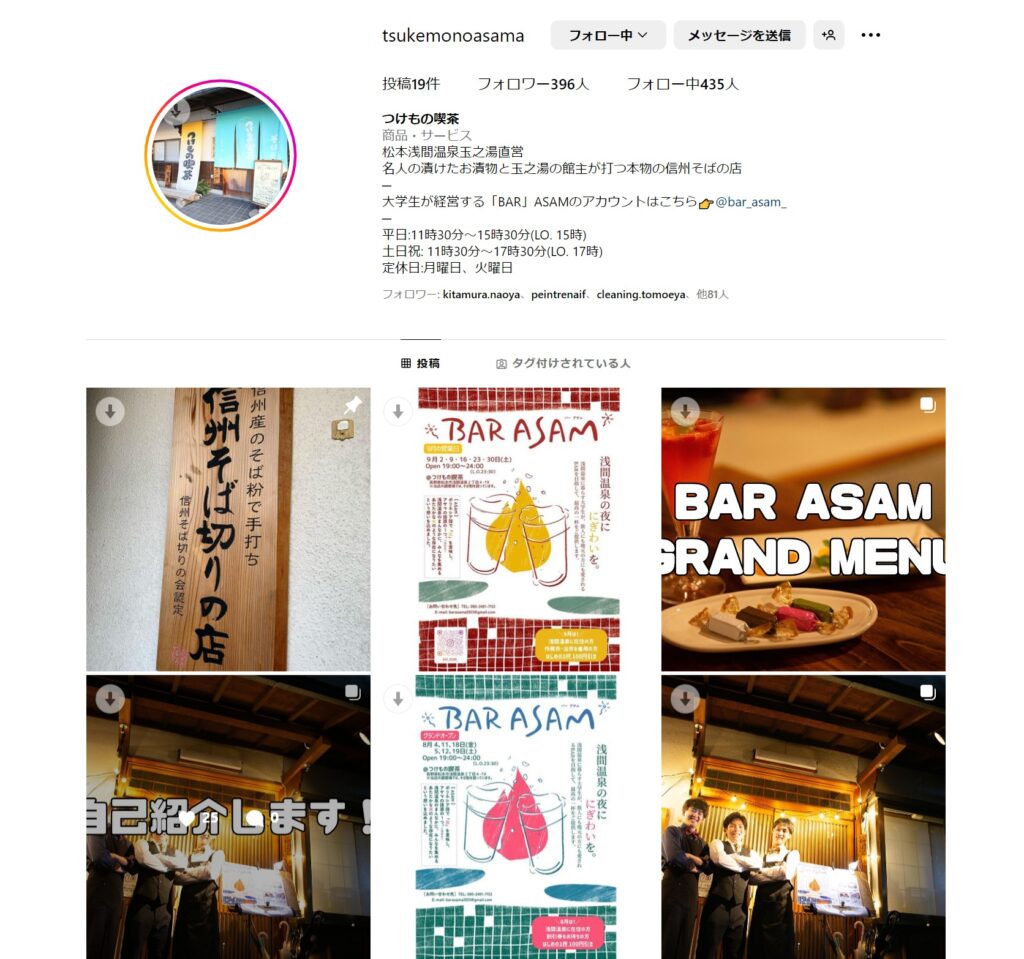1024x959 pixels.
Task: Switch to the タグ付けされている人 tab
Action: click(563, 364)
